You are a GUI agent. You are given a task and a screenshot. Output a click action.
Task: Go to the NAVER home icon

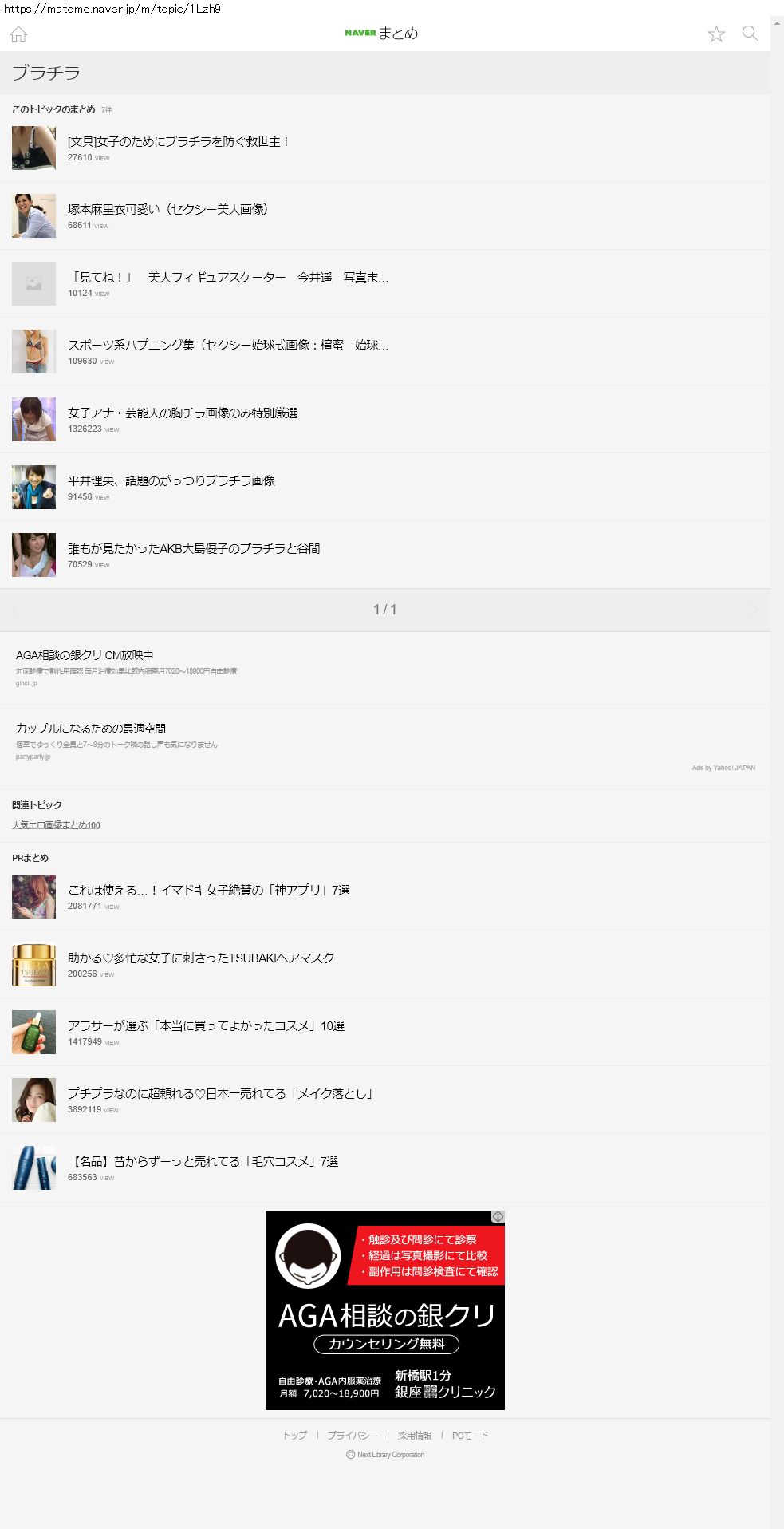pyautogui.click(x=18, y=34)
